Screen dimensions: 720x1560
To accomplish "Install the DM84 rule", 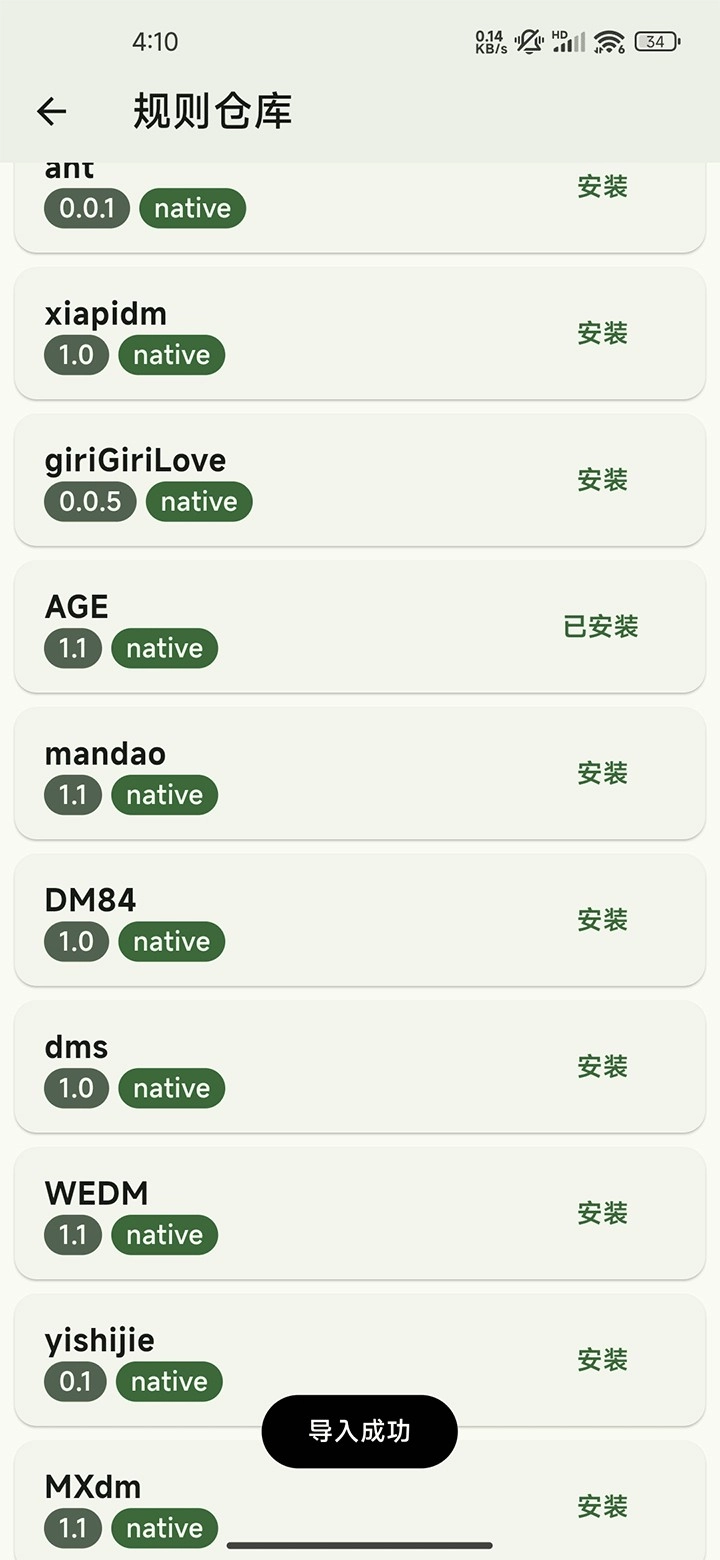I will [602, 920].
